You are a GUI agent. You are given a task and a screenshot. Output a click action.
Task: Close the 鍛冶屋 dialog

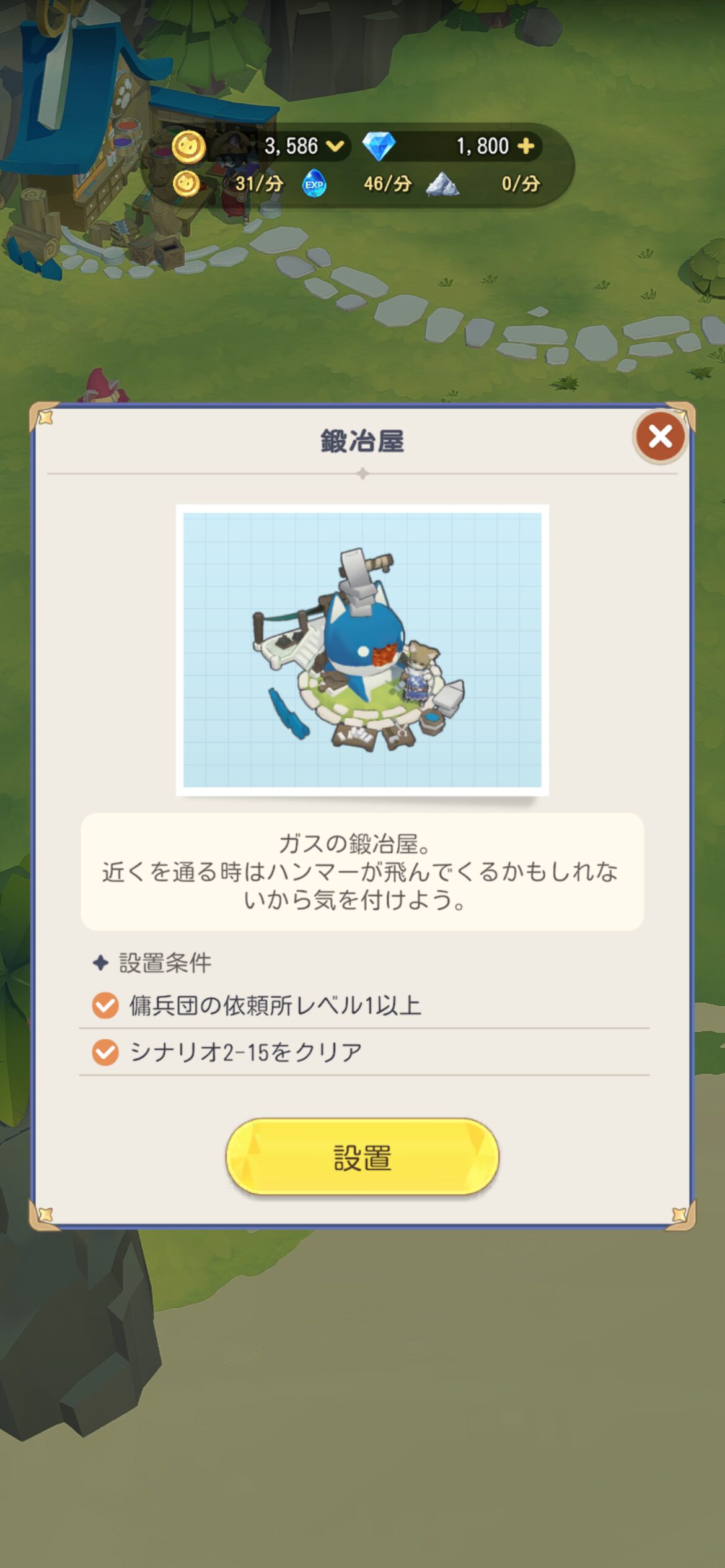click(x=661, y=437)
